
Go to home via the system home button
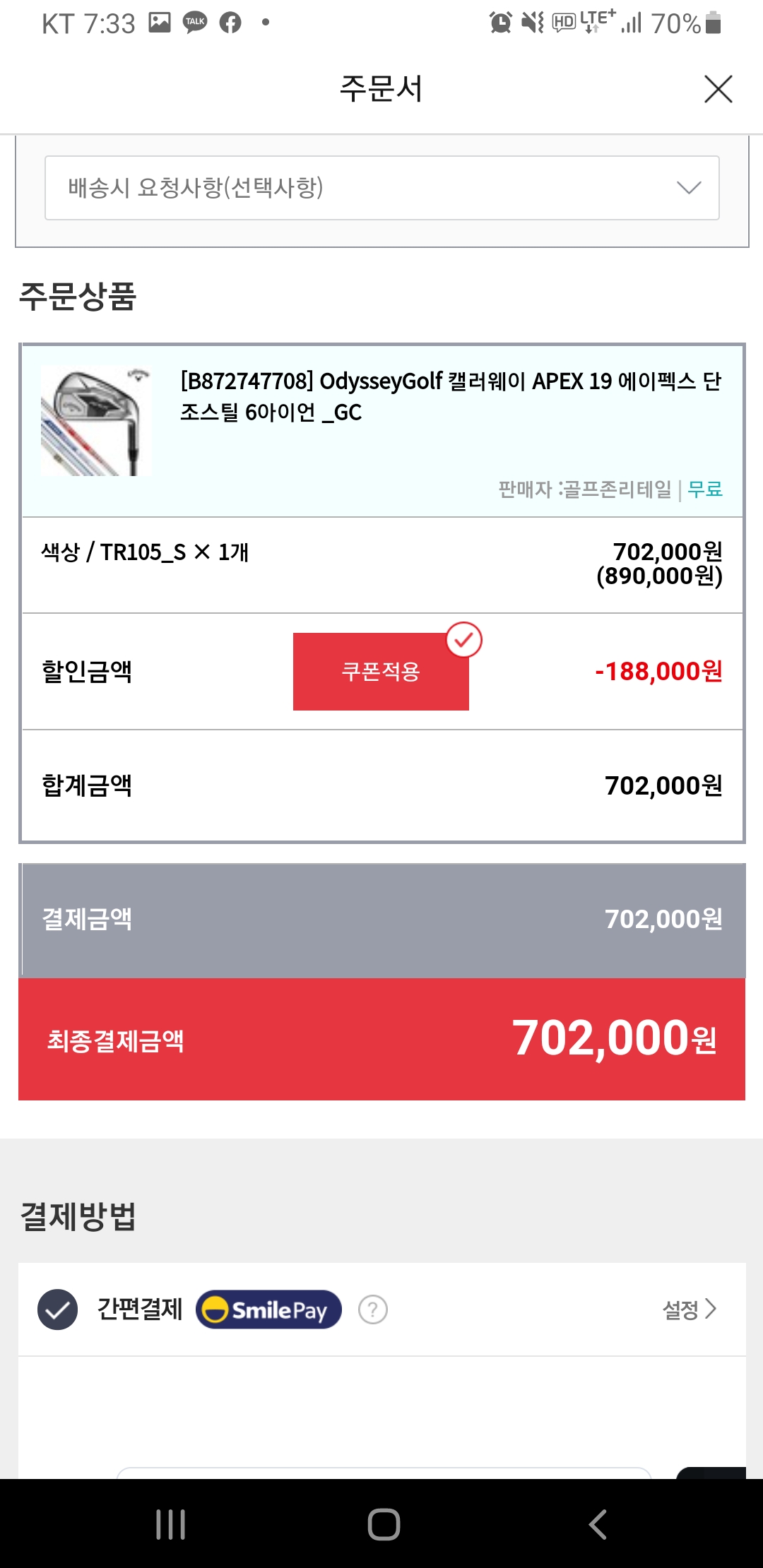[x=384, y=1524]
